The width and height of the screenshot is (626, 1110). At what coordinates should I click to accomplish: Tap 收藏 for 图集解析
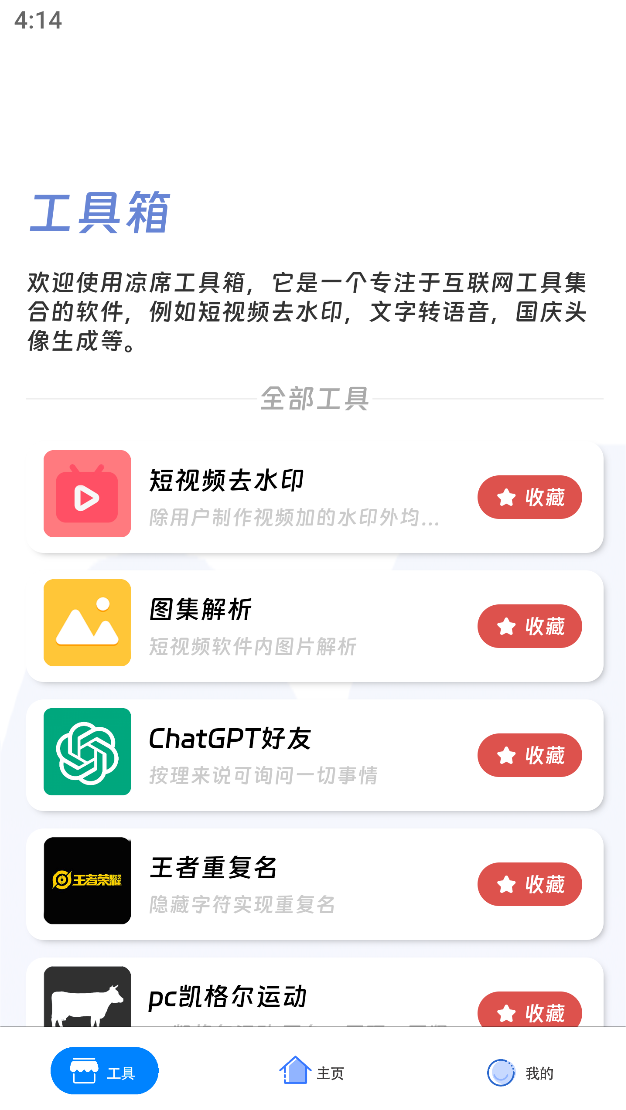(x=529, y=626)
